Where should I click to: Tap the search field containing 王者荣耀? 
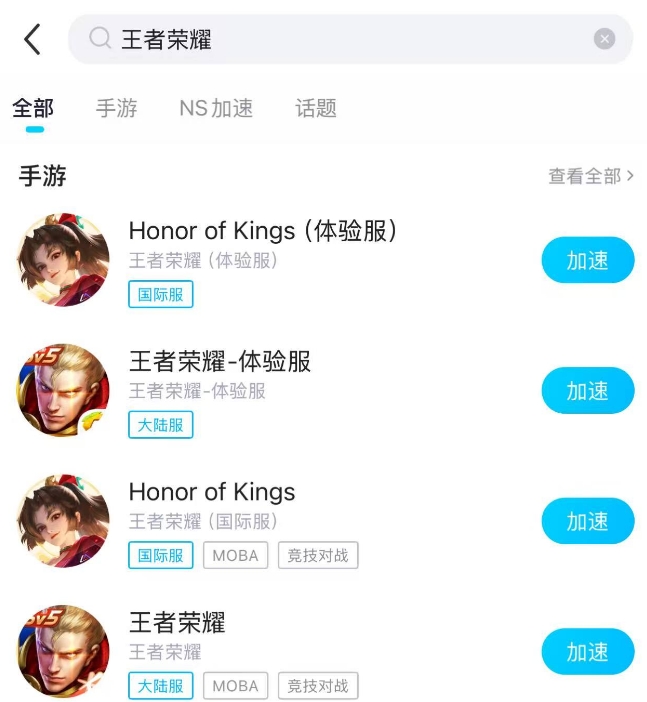pos(340,39)
